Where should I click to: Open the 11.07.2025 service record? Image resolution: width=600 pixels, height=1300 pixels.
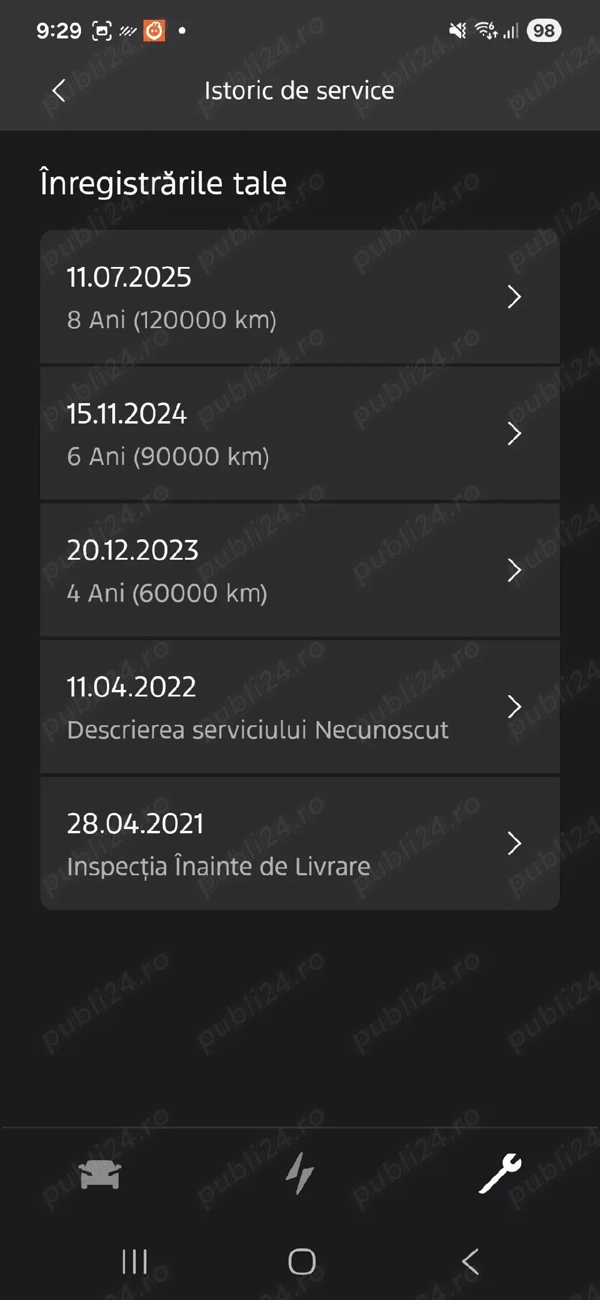[x=300, y=297]
